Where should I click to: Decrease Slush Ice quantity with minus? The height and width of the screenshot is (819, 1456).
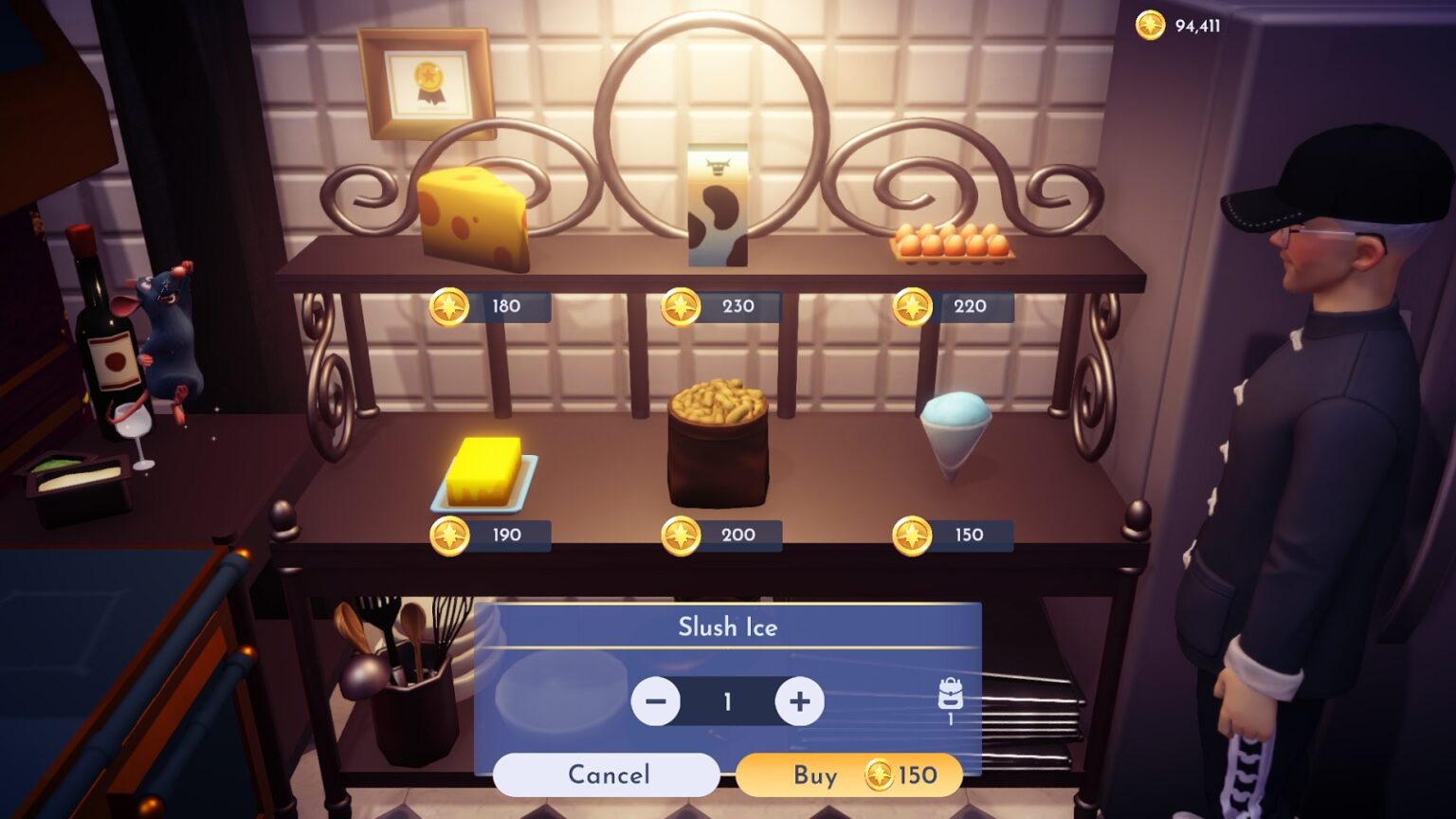pos(656,701)
